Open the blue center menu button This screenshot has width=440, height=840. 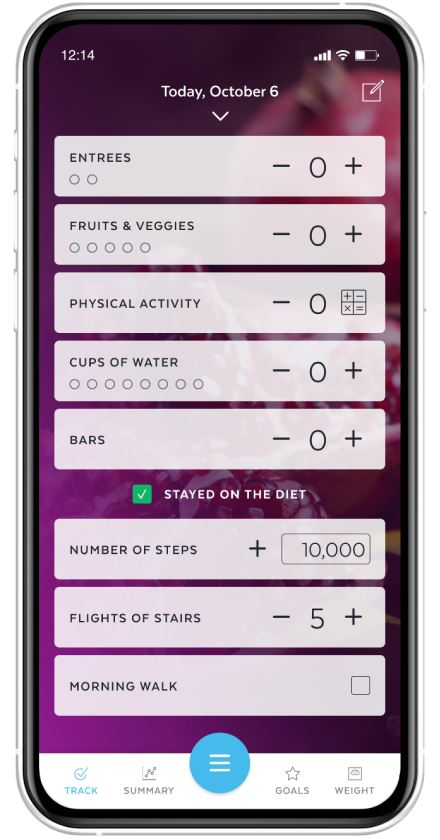220,763
